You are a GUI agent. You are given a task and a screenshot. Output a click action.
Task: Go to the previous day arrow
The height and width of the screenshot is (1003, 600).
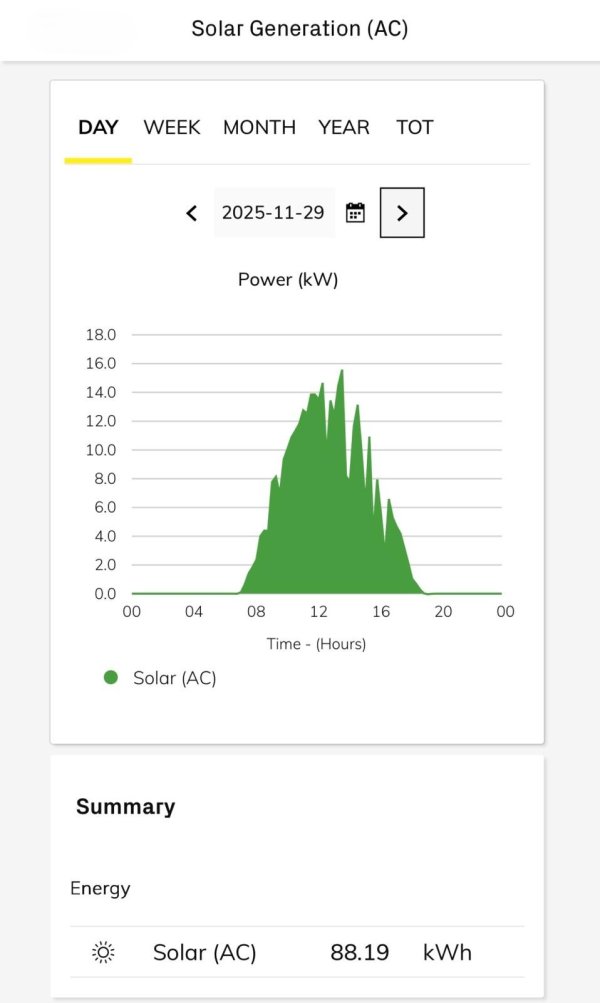[192, 213]
